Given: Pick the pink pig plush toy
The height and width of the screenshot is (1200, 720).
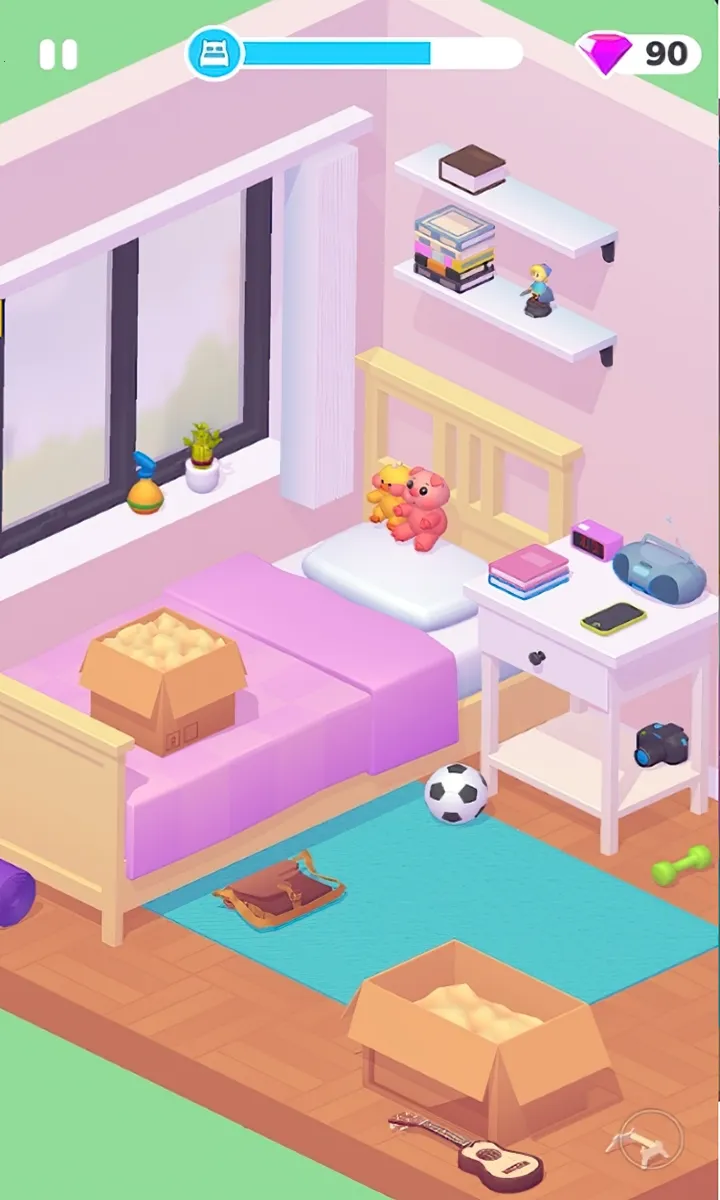Looking at the screenshot, I should tap(424, 507).
